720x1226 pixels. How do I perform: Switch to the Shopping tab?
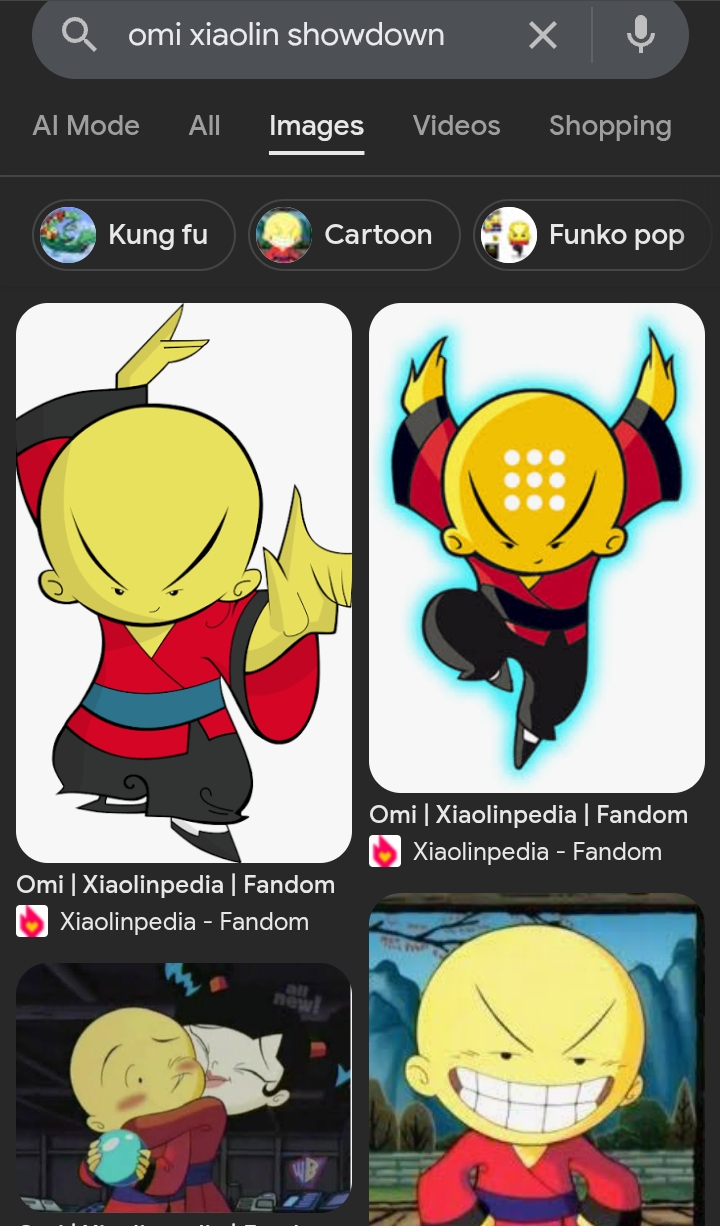(x=610, y=126)
